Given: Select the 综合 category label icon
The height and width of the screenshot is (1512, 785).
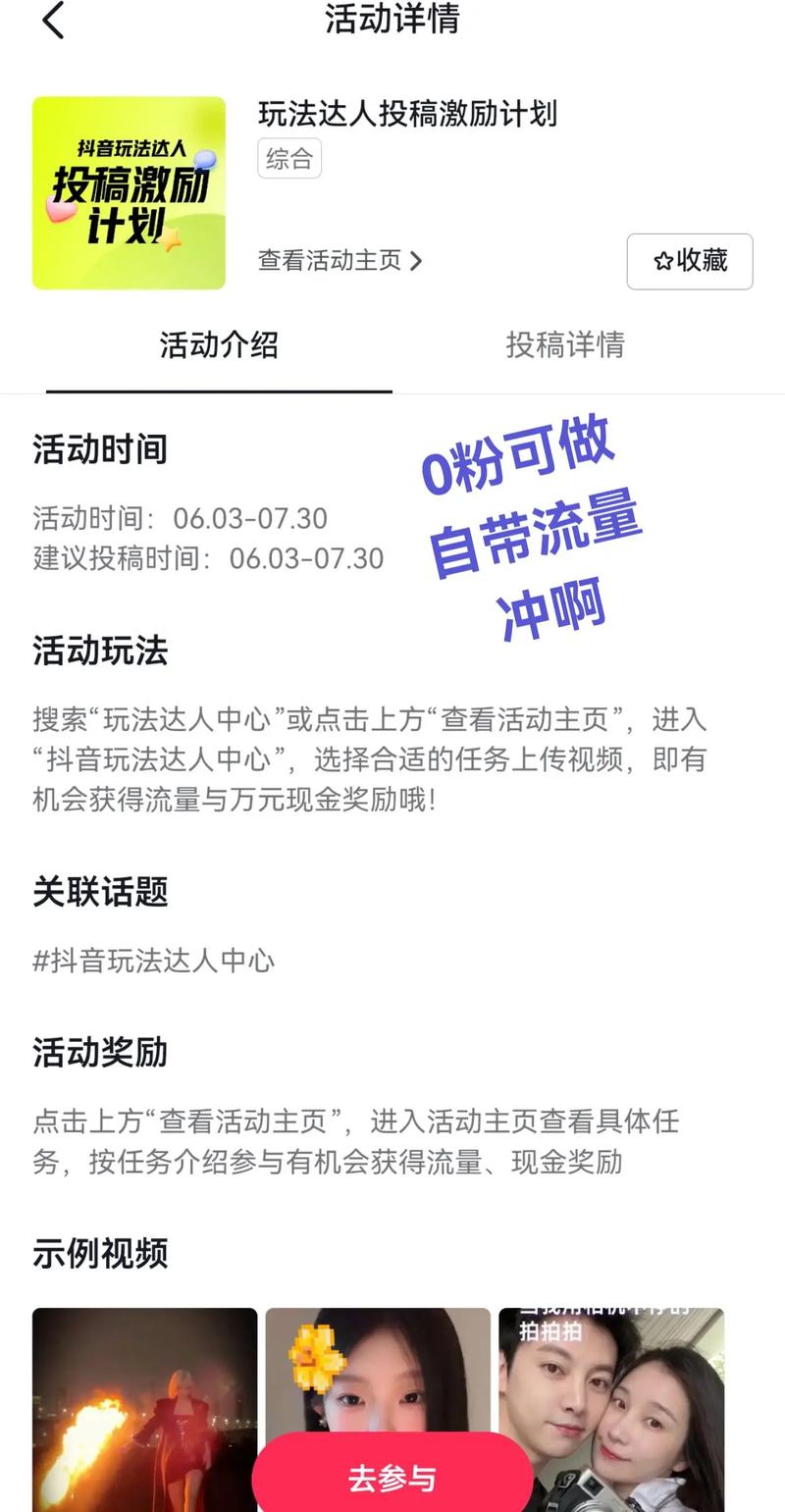Looking at the screenshot, I should coord(288,158).
